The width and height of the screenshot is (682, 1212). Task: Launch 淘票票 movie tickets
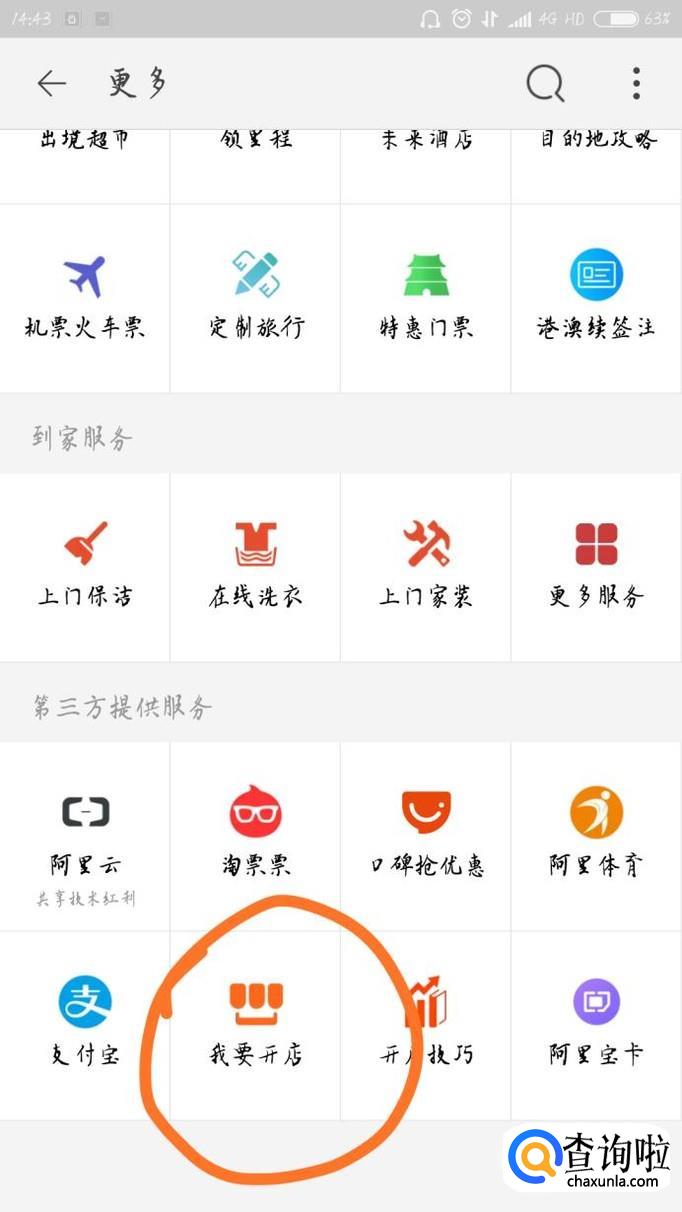click(256, 835)
